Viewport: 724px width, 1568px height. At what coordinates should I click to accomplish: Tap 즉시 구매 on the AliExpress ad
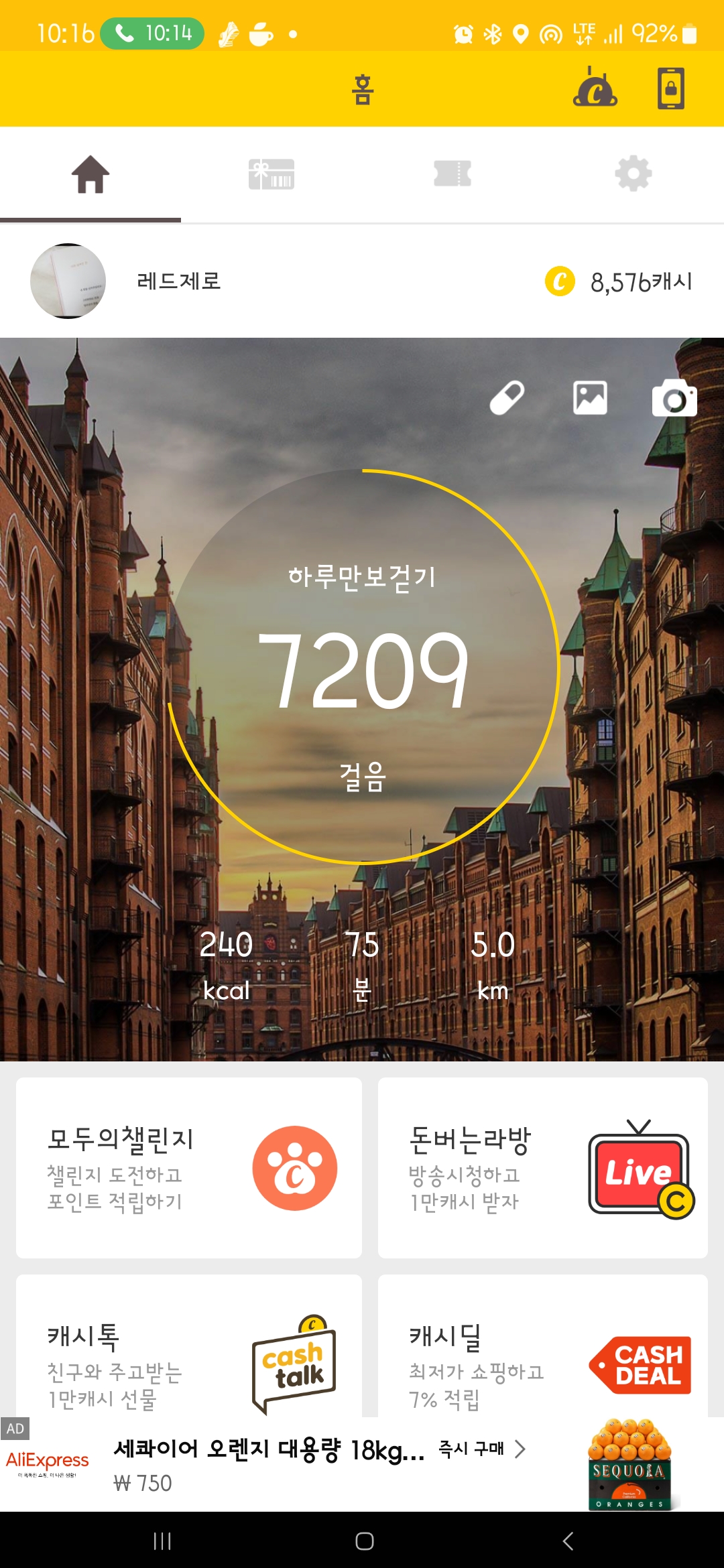click(x=481, y=1449)
